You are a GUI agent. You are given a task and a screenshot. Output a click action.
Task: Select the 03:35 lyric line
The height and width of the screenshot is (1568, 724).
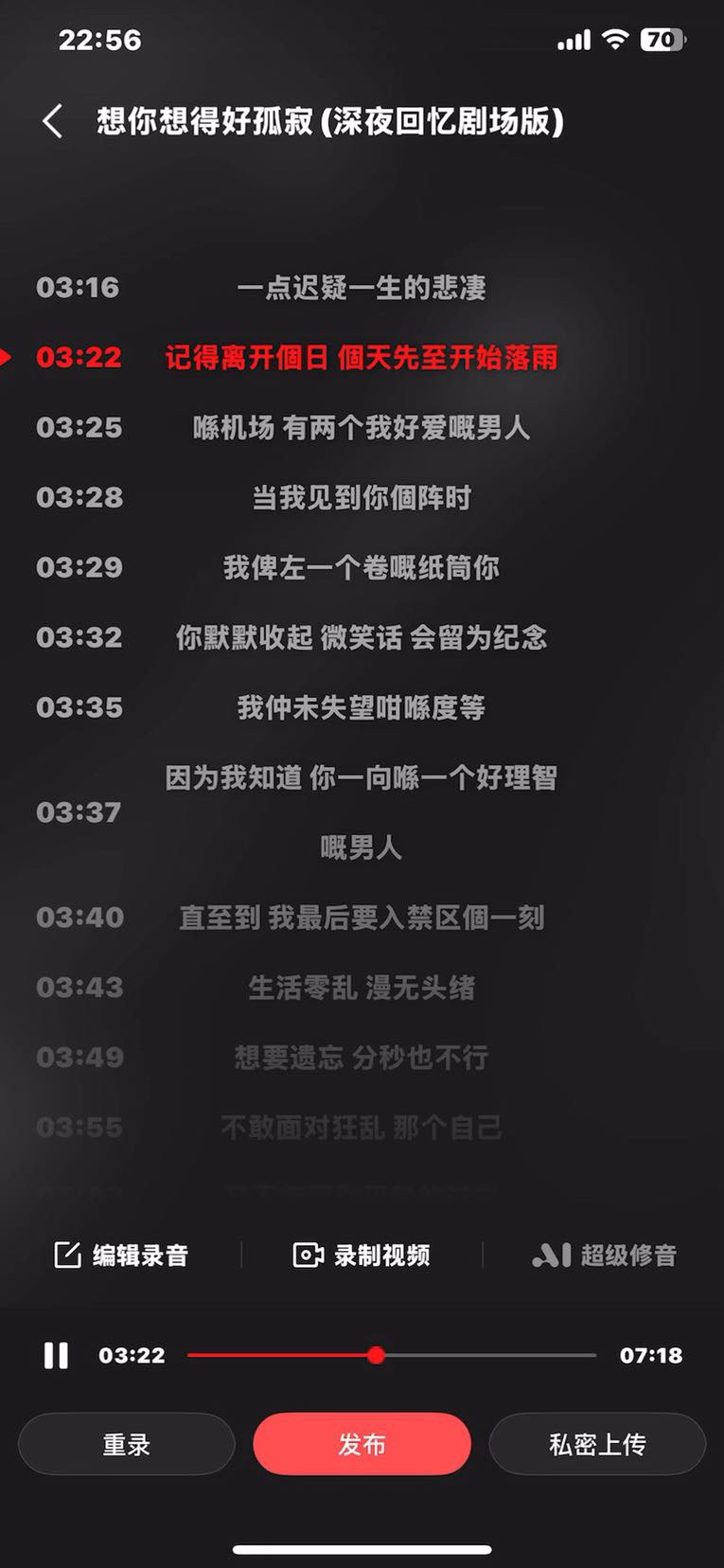tap(361, 707)
